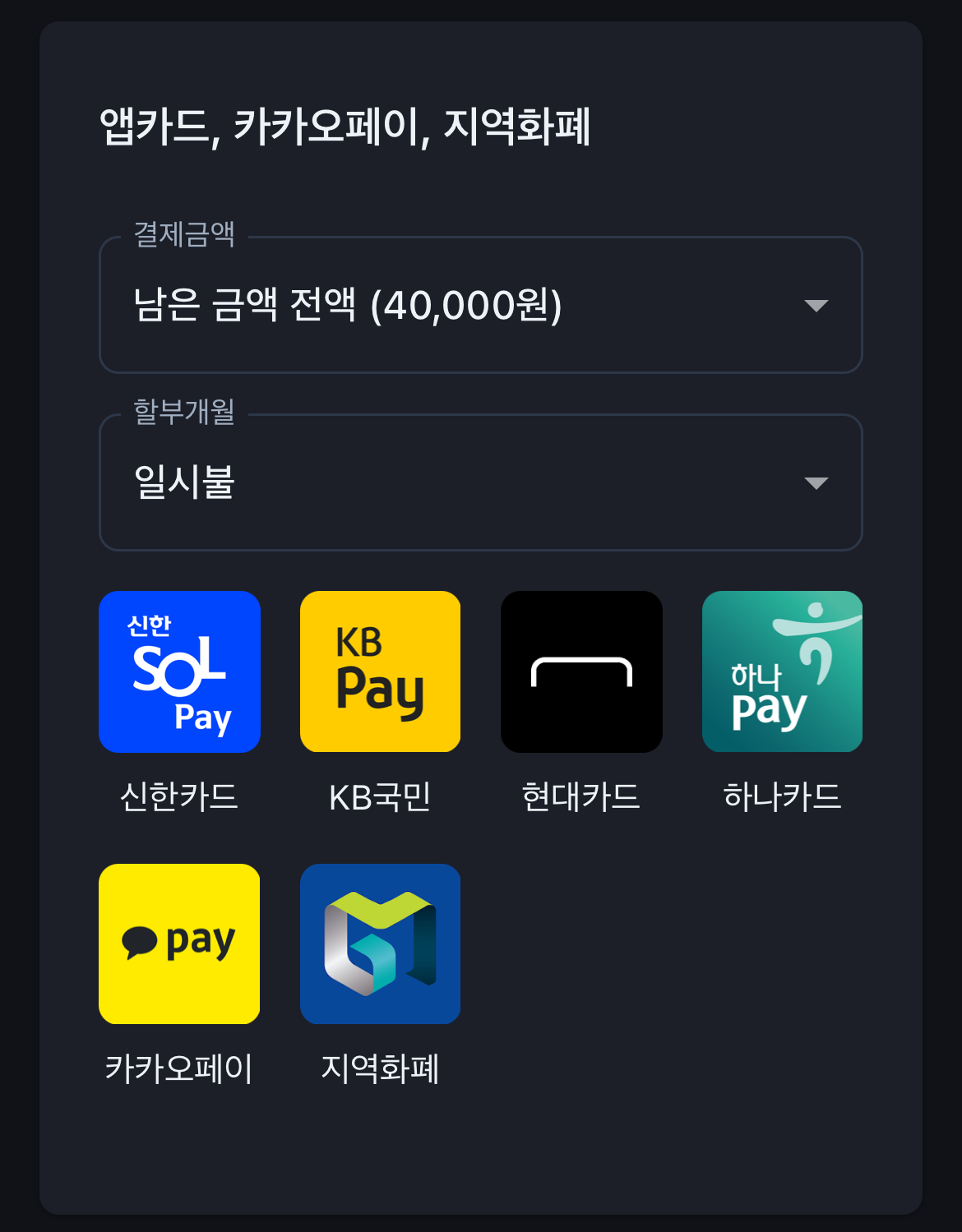Screen dimensions: 962x1232
Task: Select 하나카드 Hana Pay
Action: tap(782, 671)
